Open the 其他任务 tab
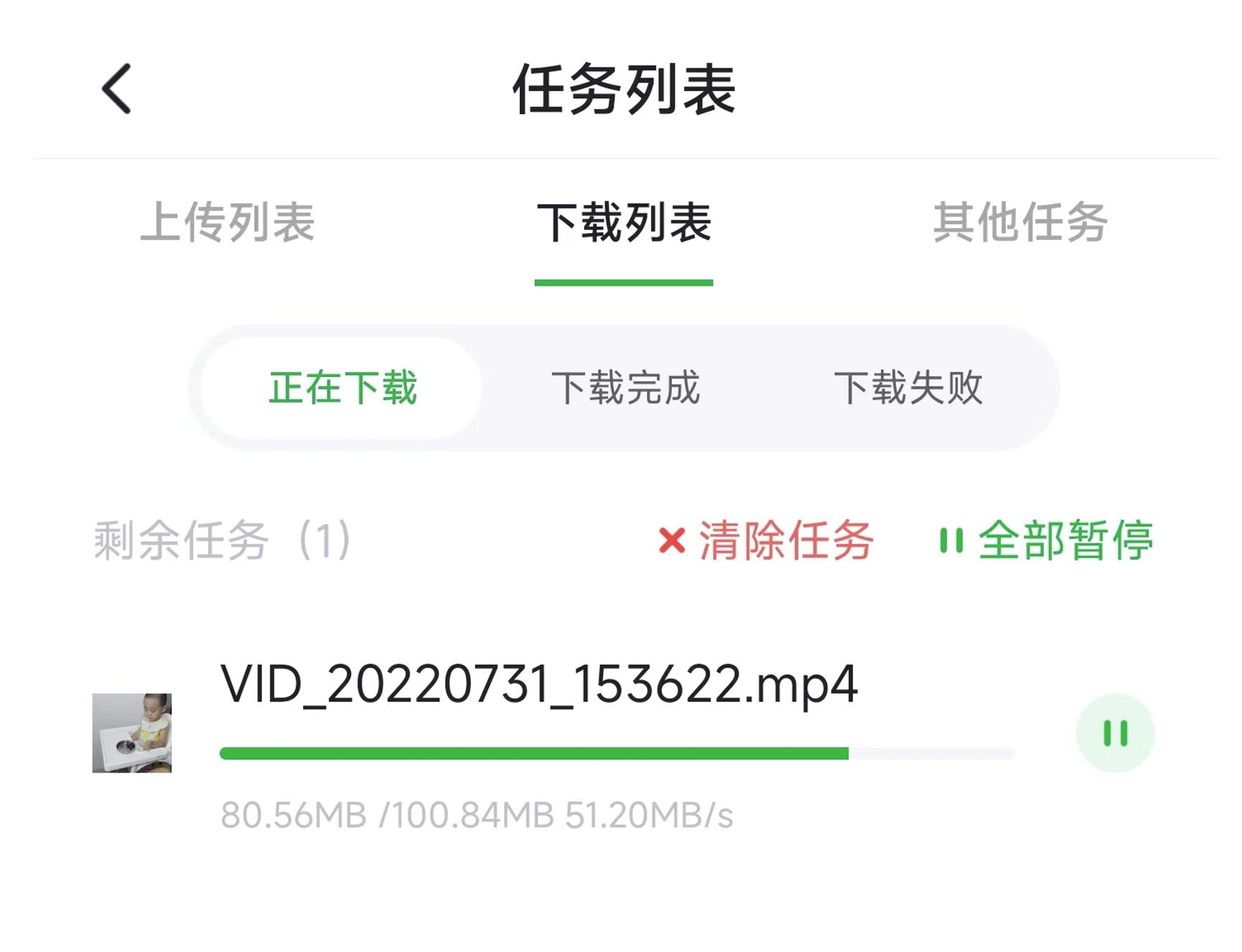 coord(1020,222)
